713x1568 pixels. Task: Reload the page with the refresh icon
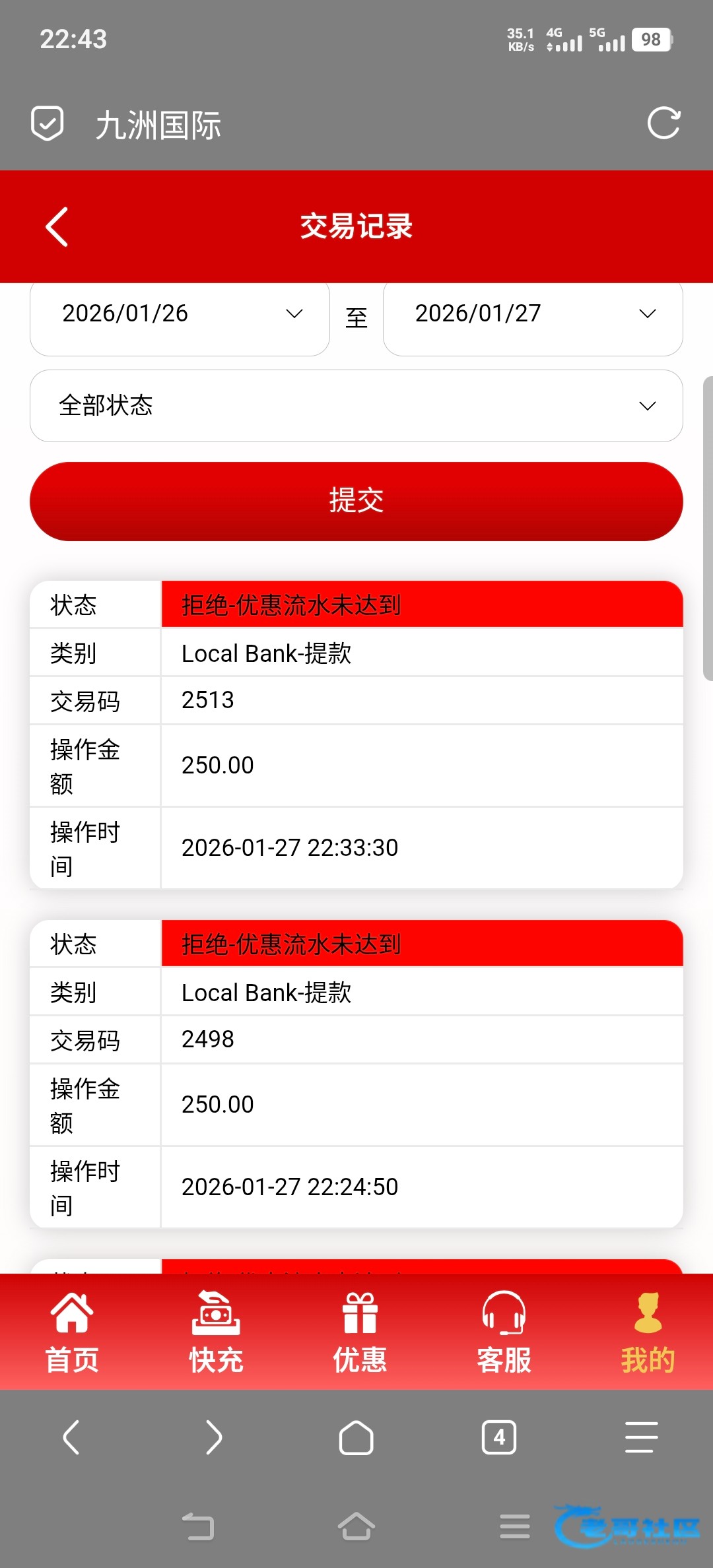[663, 123]
